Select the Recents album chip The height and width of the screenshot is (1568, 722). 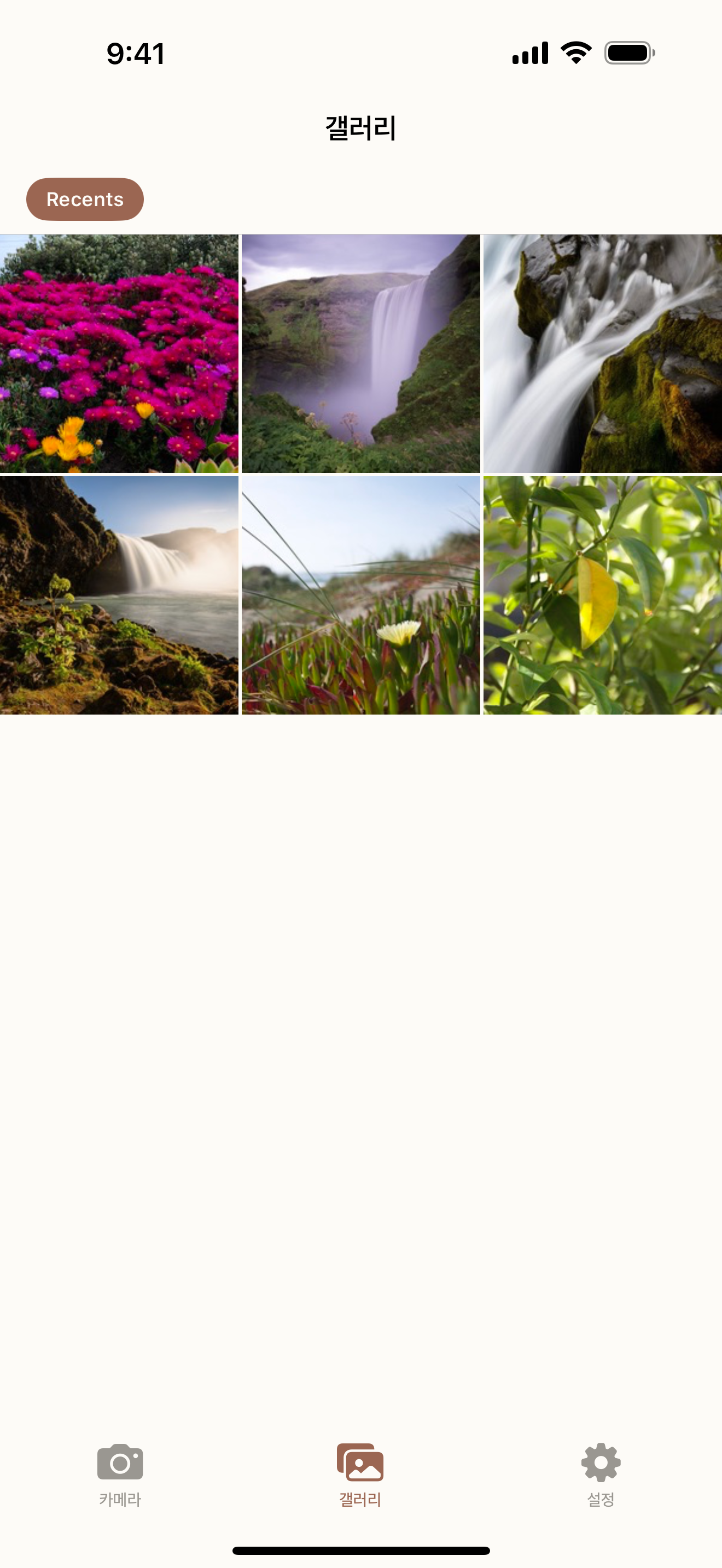pyautogui.click(x=85, y=199)
